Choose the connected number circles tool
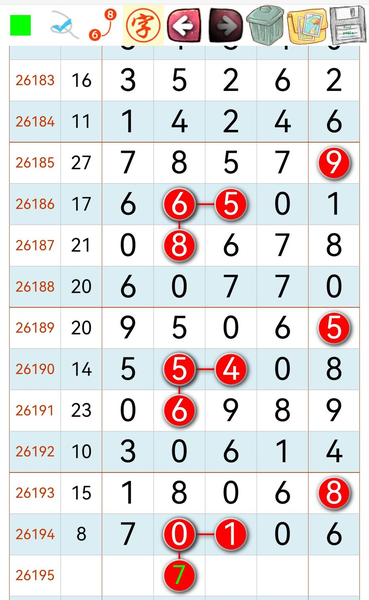The image size is (369, 600). click(x=103, y=25)
